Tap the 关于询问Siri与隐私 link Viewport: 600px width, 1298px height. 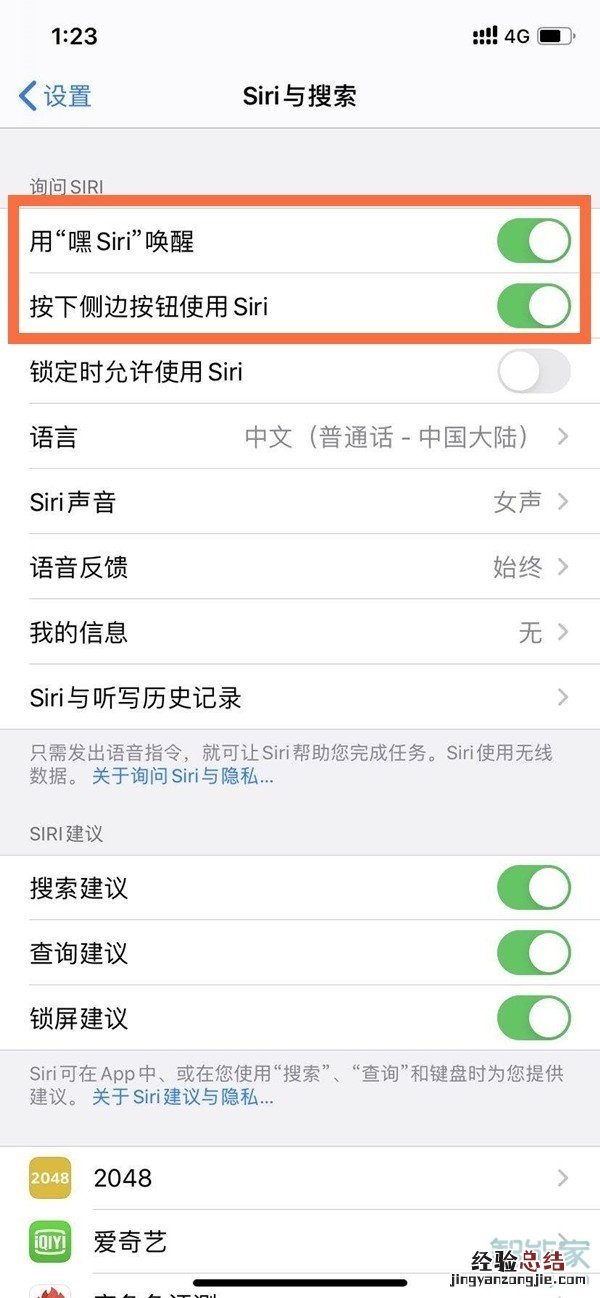tap(183, 776)
